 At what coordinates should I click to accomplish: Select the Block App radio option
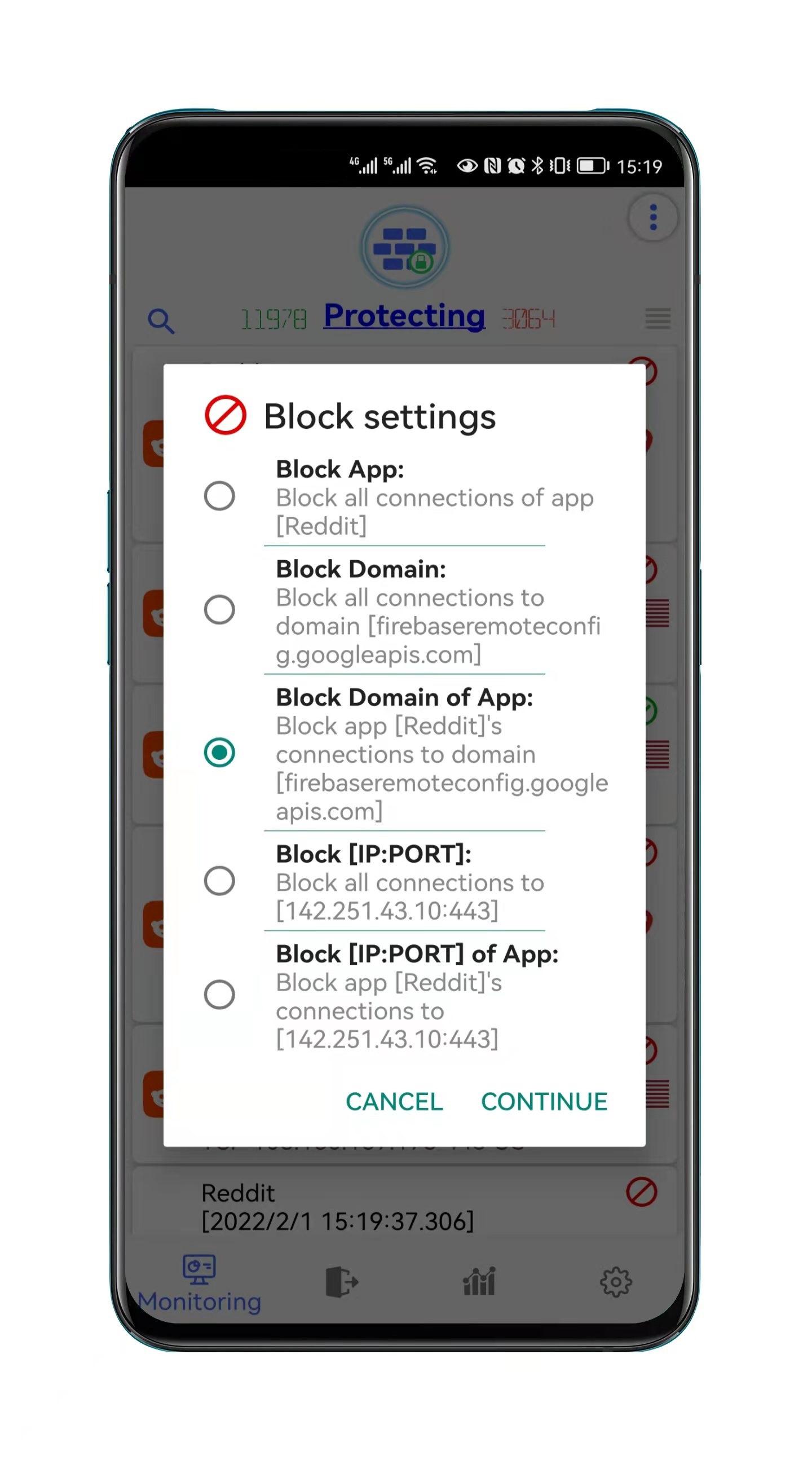(x=219, y=496)
